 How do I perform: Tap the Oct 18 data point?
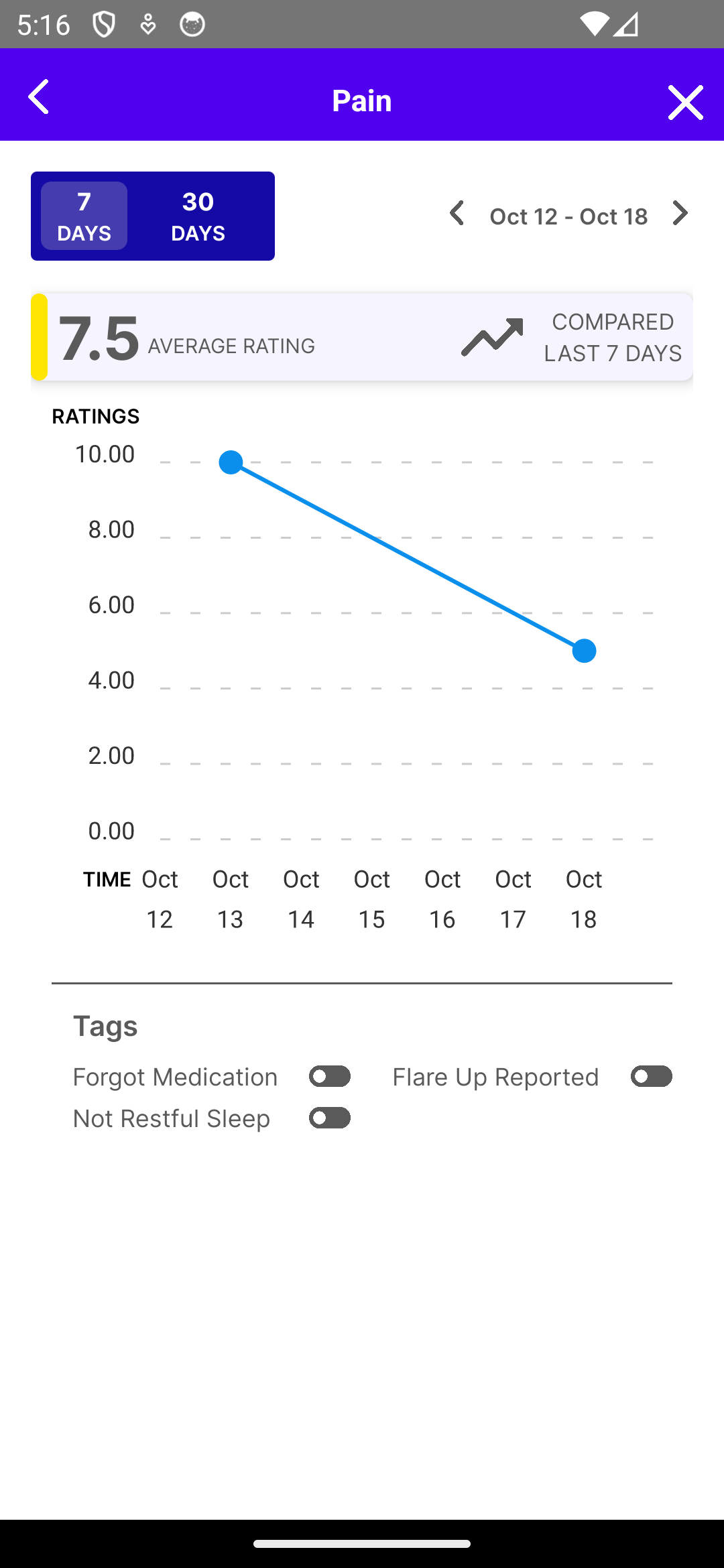(x=584, y=651)
